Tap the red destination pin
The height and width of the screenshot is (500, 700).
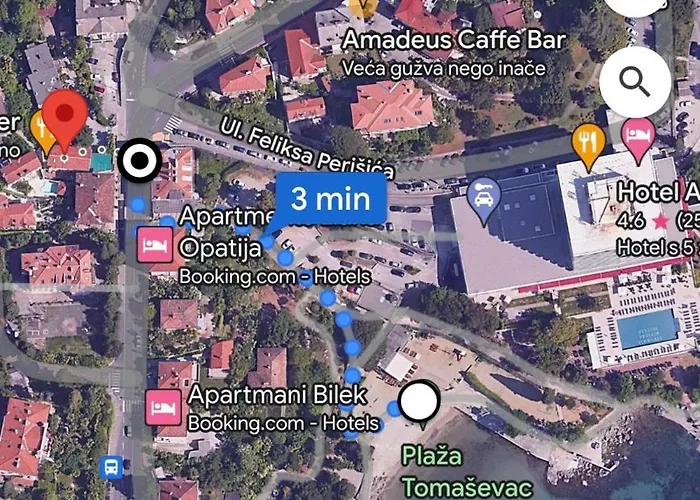pyautogui.click(x=67, y=121)
